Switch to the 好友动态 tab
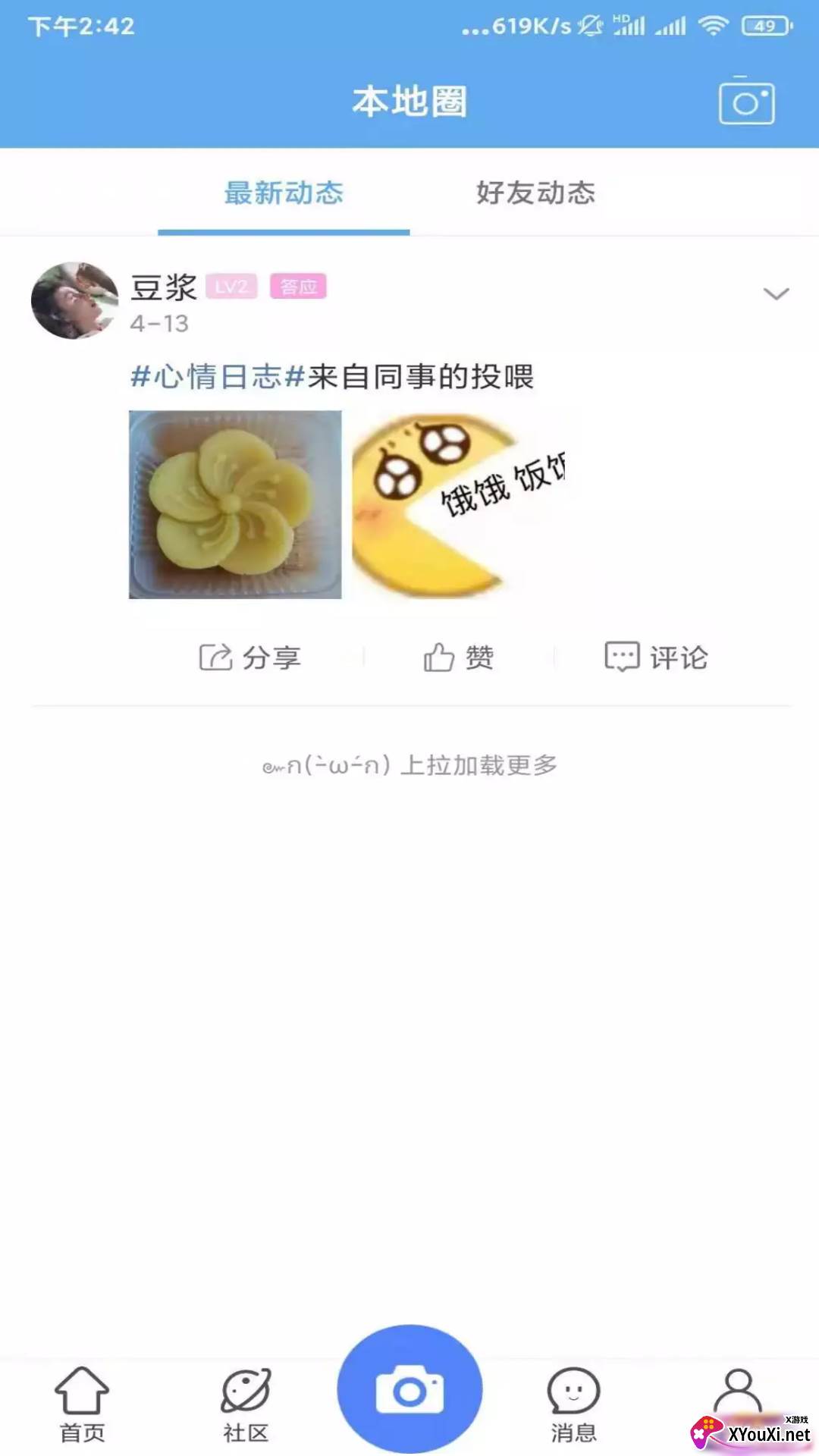This screenshot has height=1456, width=819. (x=535, y=193)
